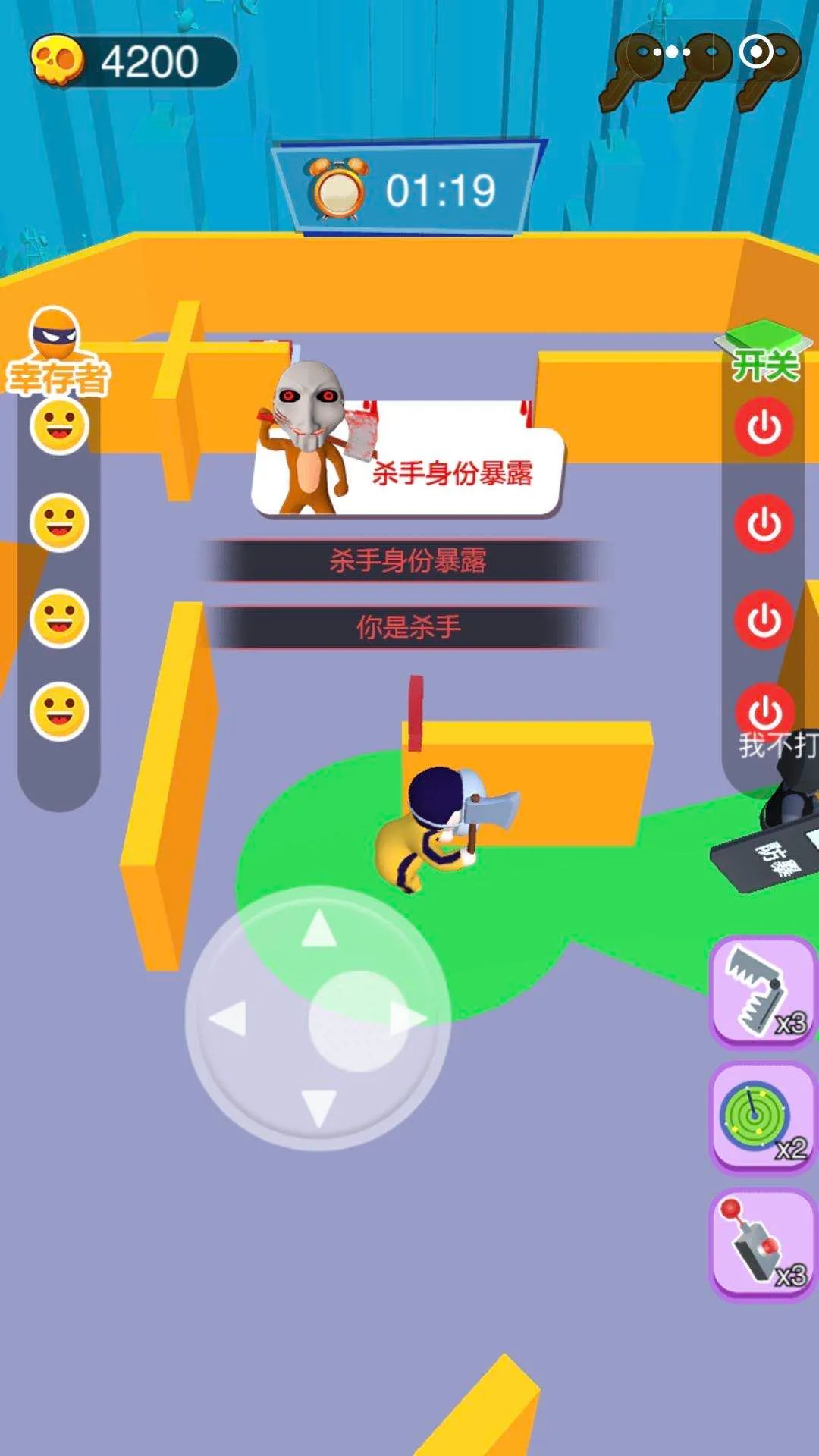
Task: Move down with the joystick arrow
Action: pyautogui.click(x=318, y=1108)
